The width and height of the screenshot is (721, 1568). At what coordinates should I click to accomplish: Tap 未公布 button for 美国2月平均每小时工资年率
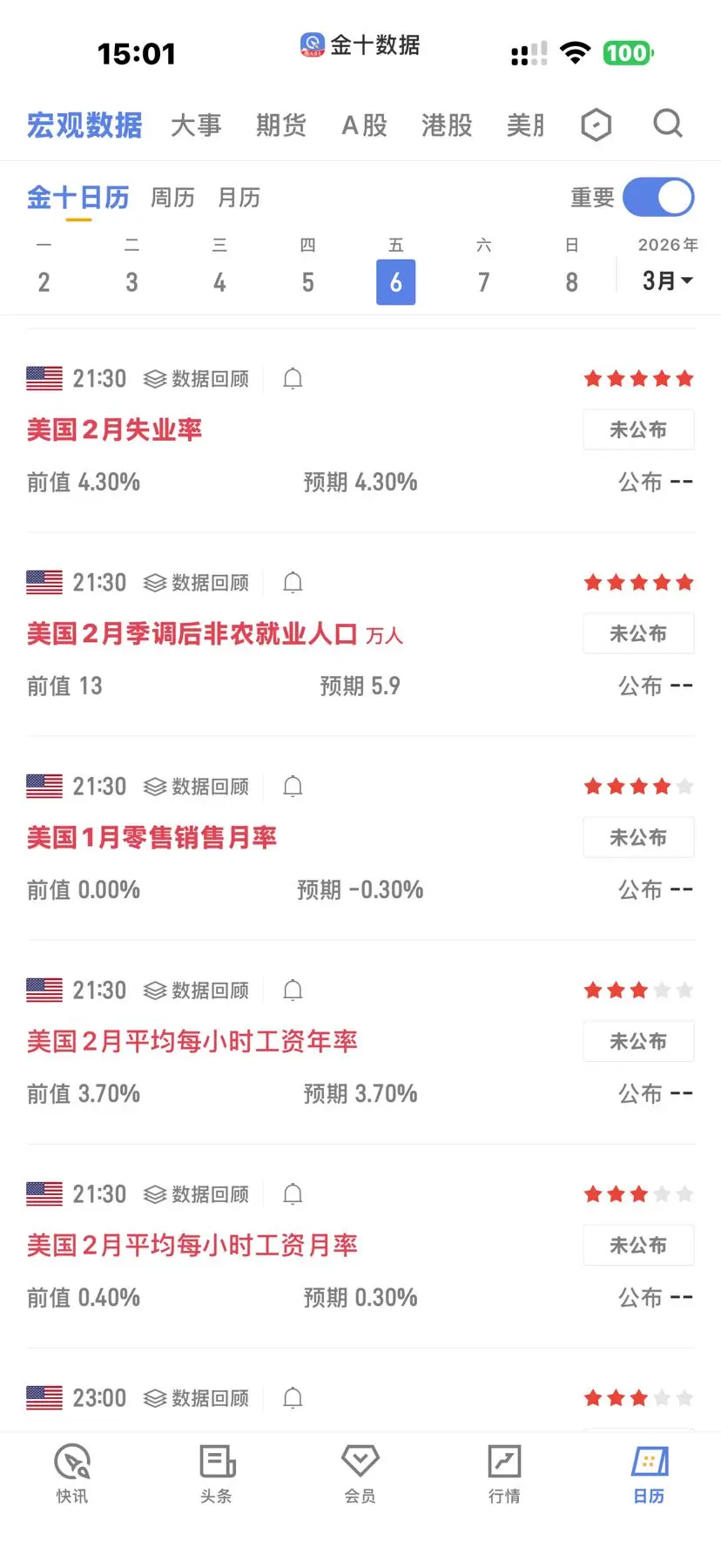click(638, 1041)
